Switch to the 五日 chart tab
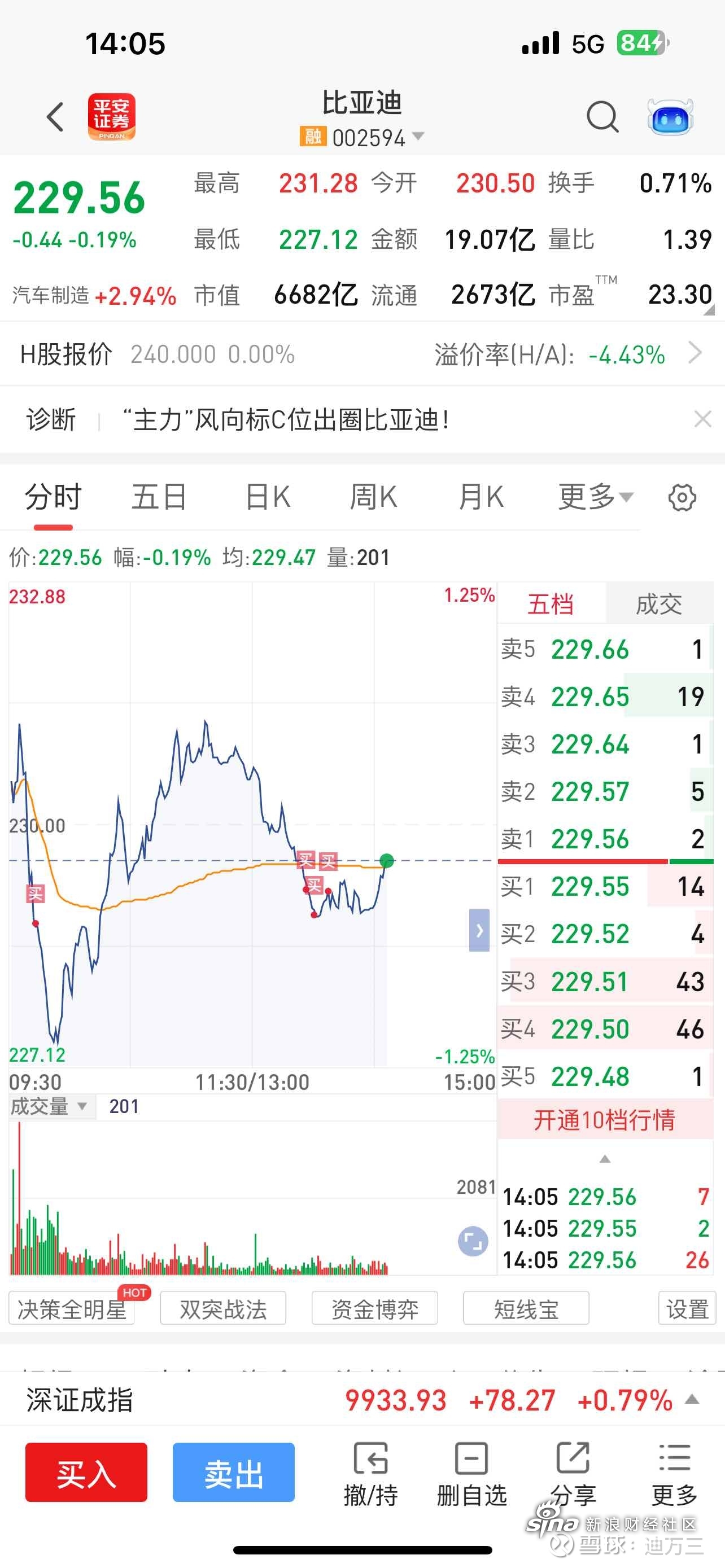The image size is (725, 1568). click(159, 497)
